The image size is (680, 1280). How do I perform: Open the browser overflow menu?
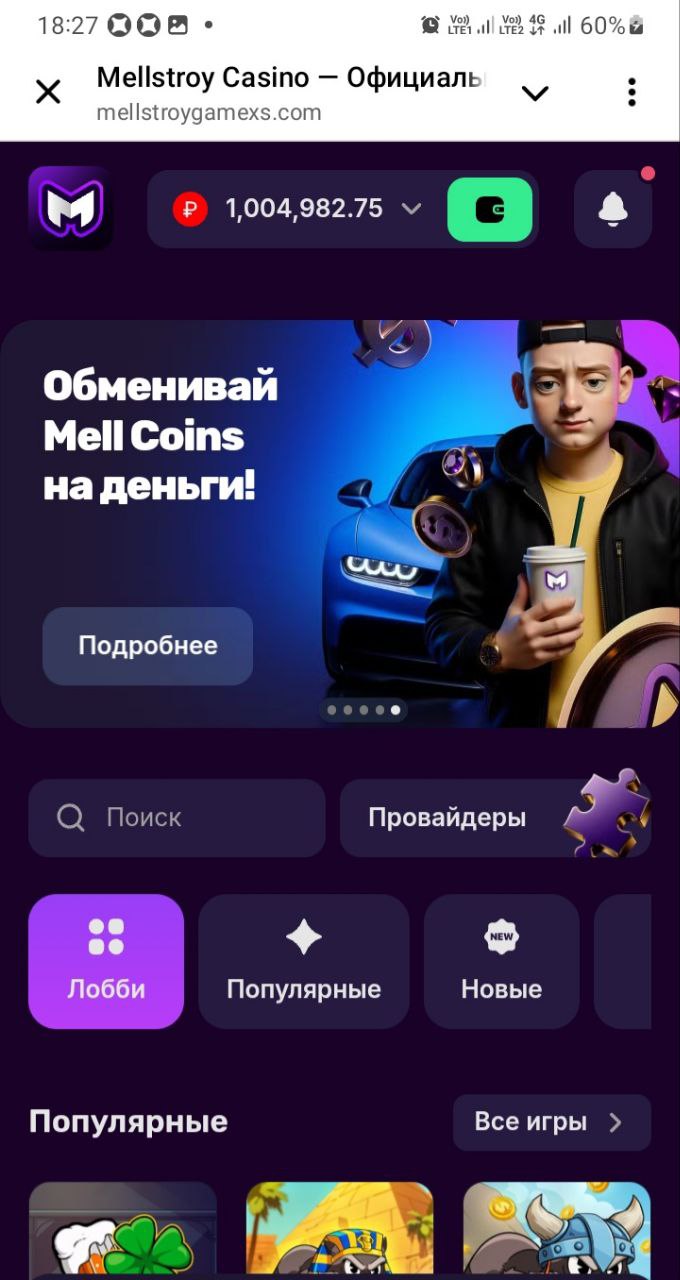631,92
